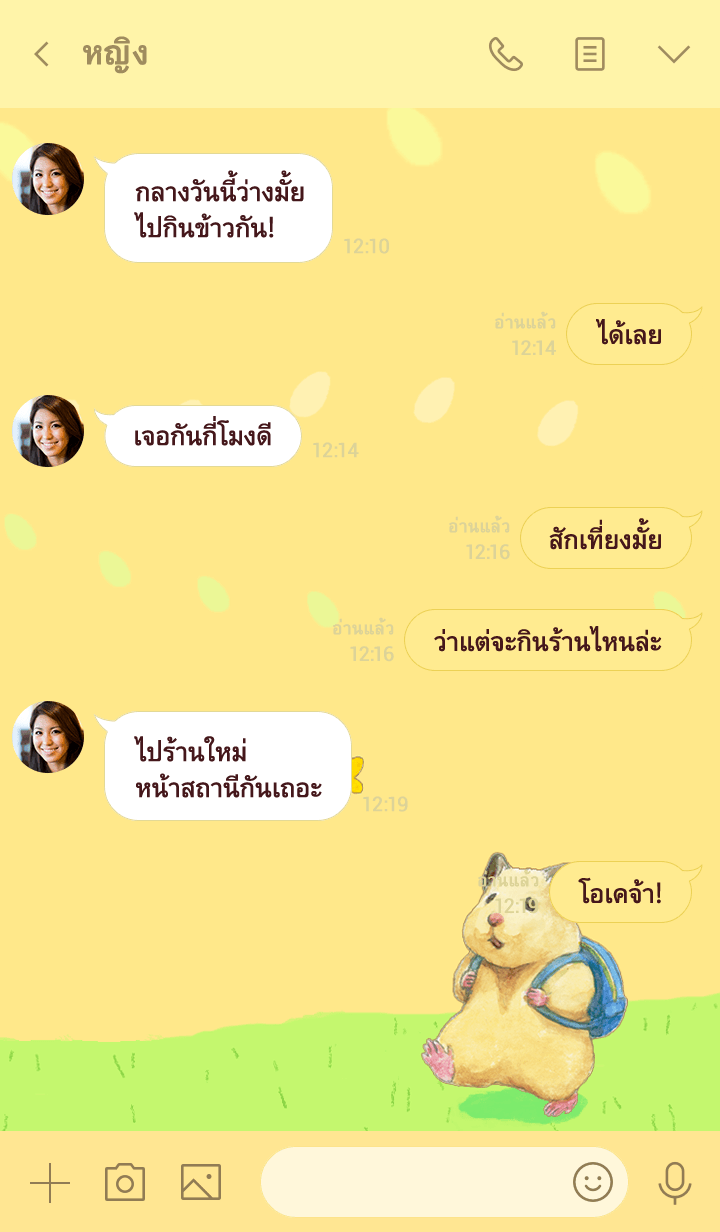The height and width of the screenshot is (1232, 720).
Task: Record a voice message with the microphone
Action: (675, 1183)
